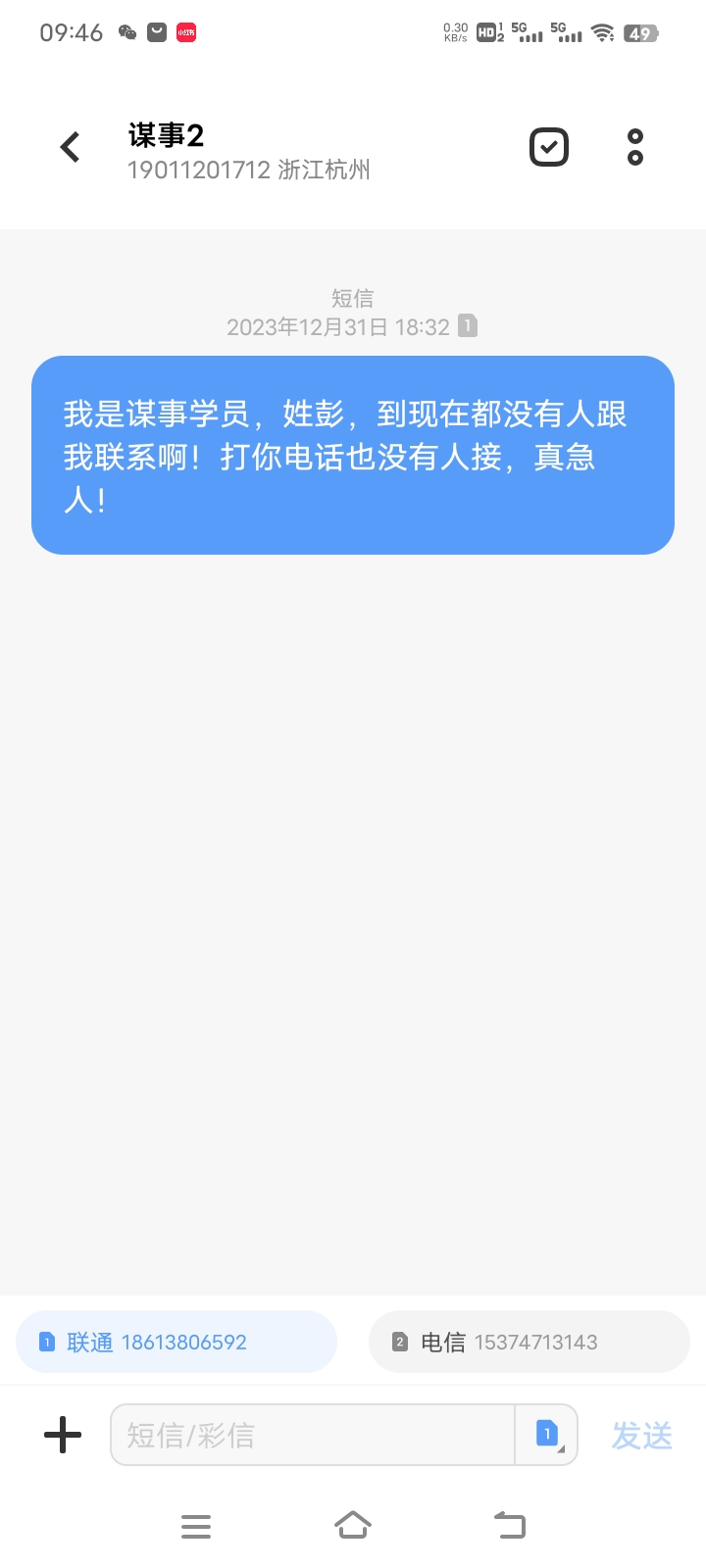Focus the 短信/彩信 text field
The height and width of the screenshot is (1568, 706).
point(312,1435)
